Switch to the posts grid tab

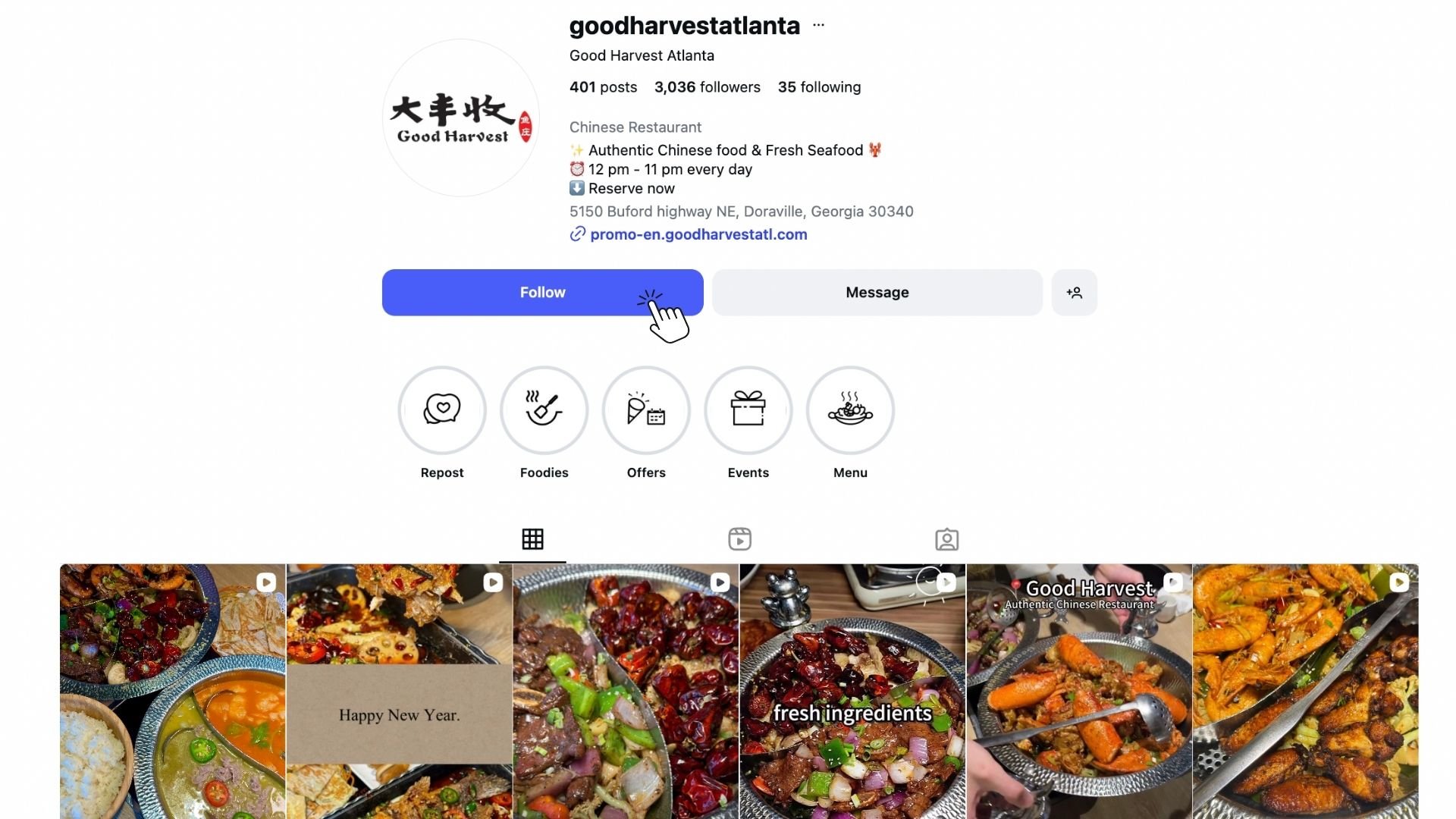tap(532, 539)
